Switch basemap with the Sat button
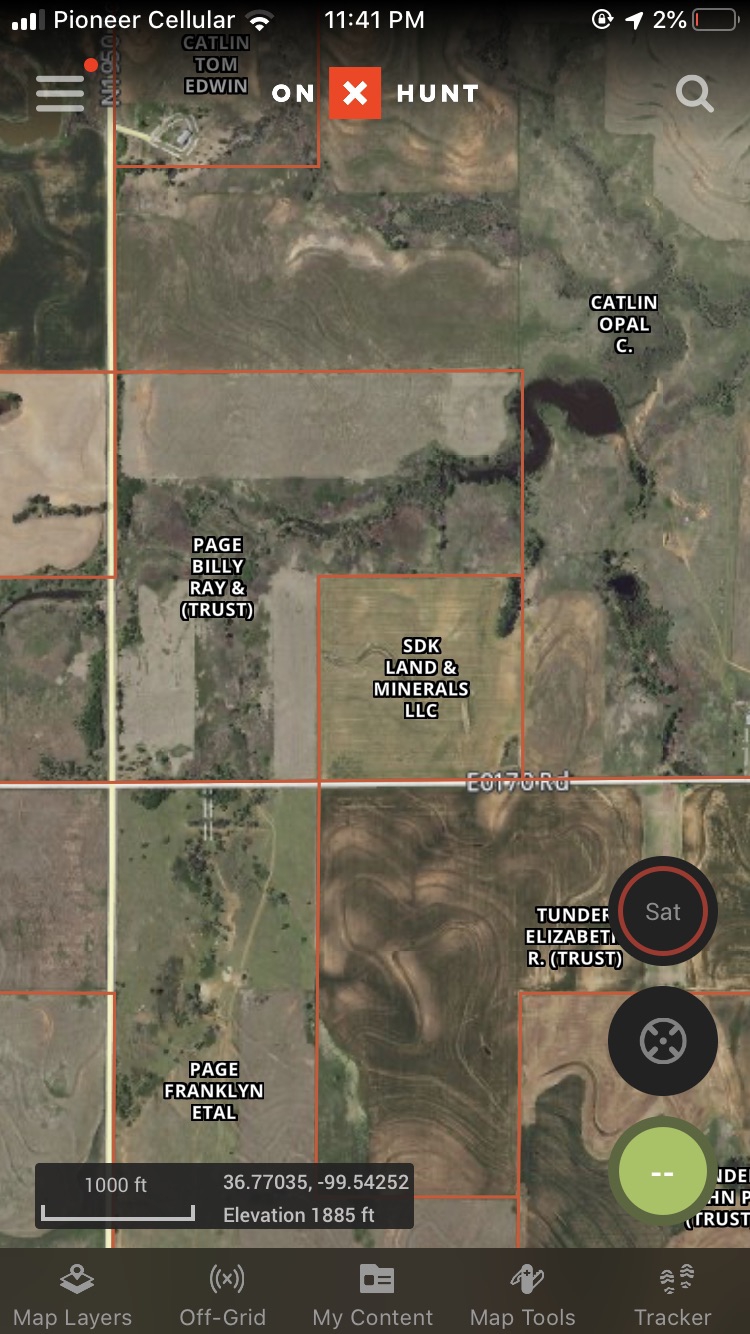The width and height of the screenshot is (750, 1334). click(x=662, y=911)
